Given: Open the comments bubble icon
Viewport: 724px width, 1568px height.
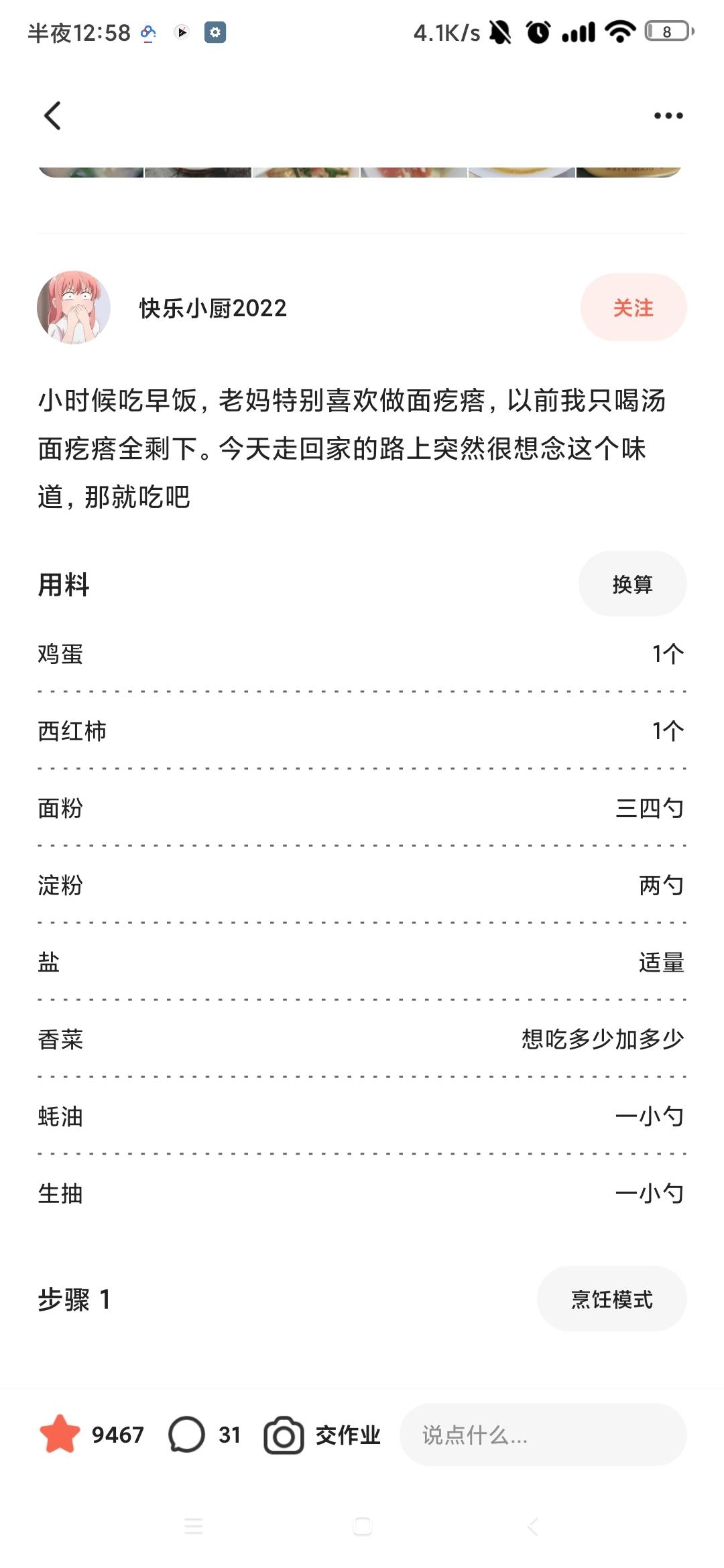Looking at the screenshot, I should click(186, 1434).
